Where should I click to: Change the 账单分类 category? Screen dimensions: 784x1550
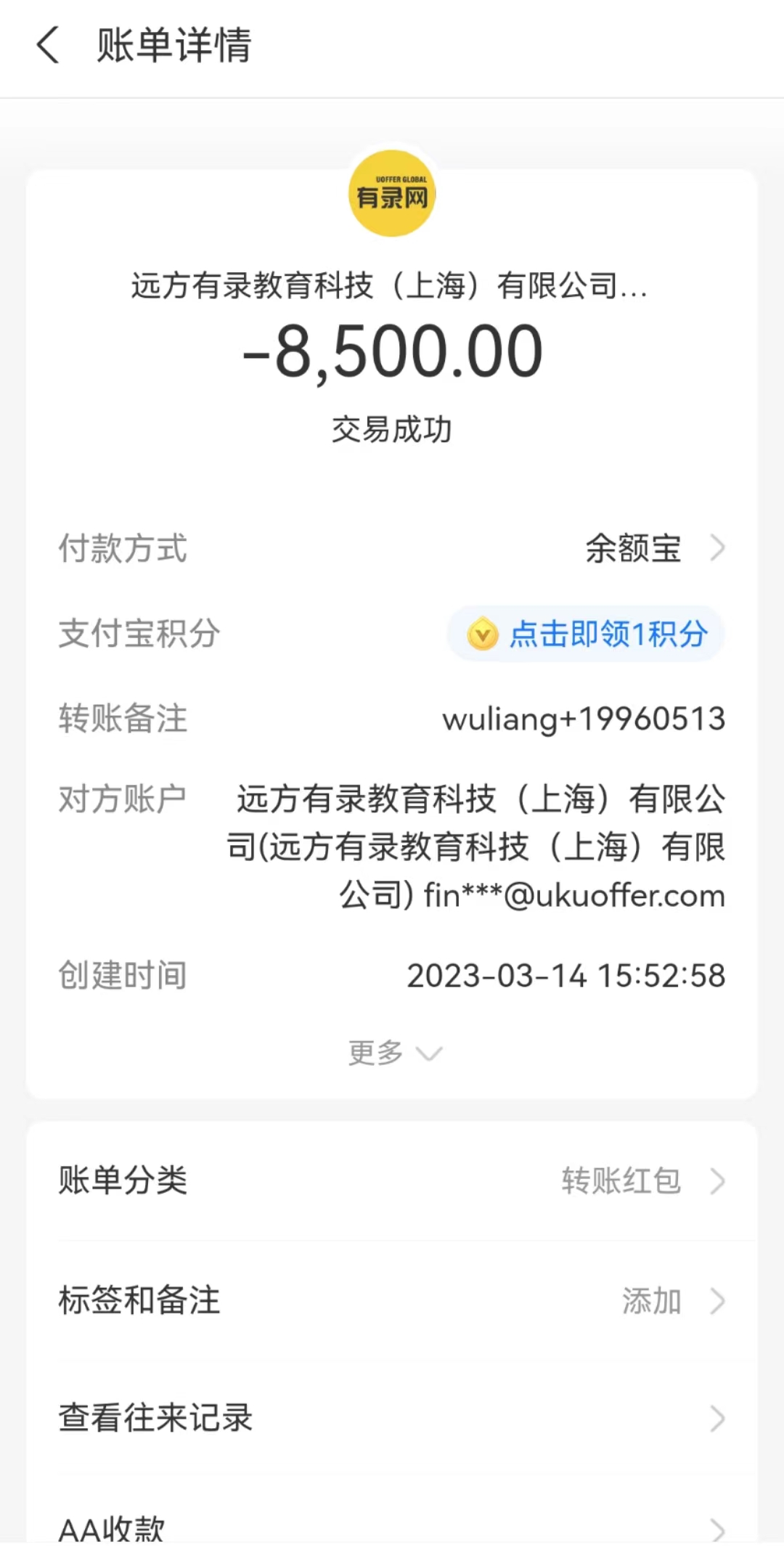coord(392,1180)
